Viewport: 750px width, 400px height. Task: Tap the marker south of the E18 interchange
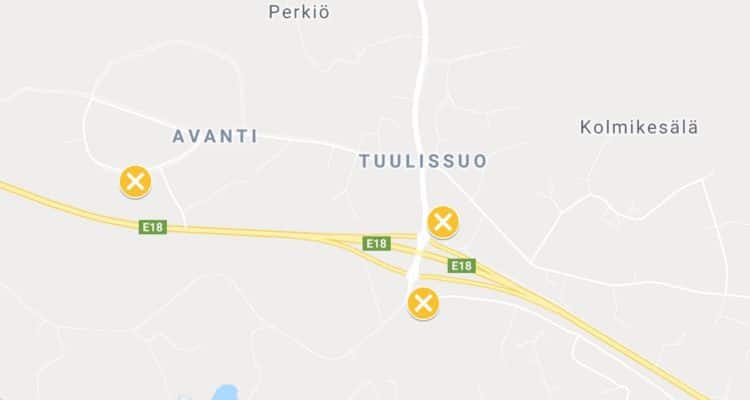[423, 302]
